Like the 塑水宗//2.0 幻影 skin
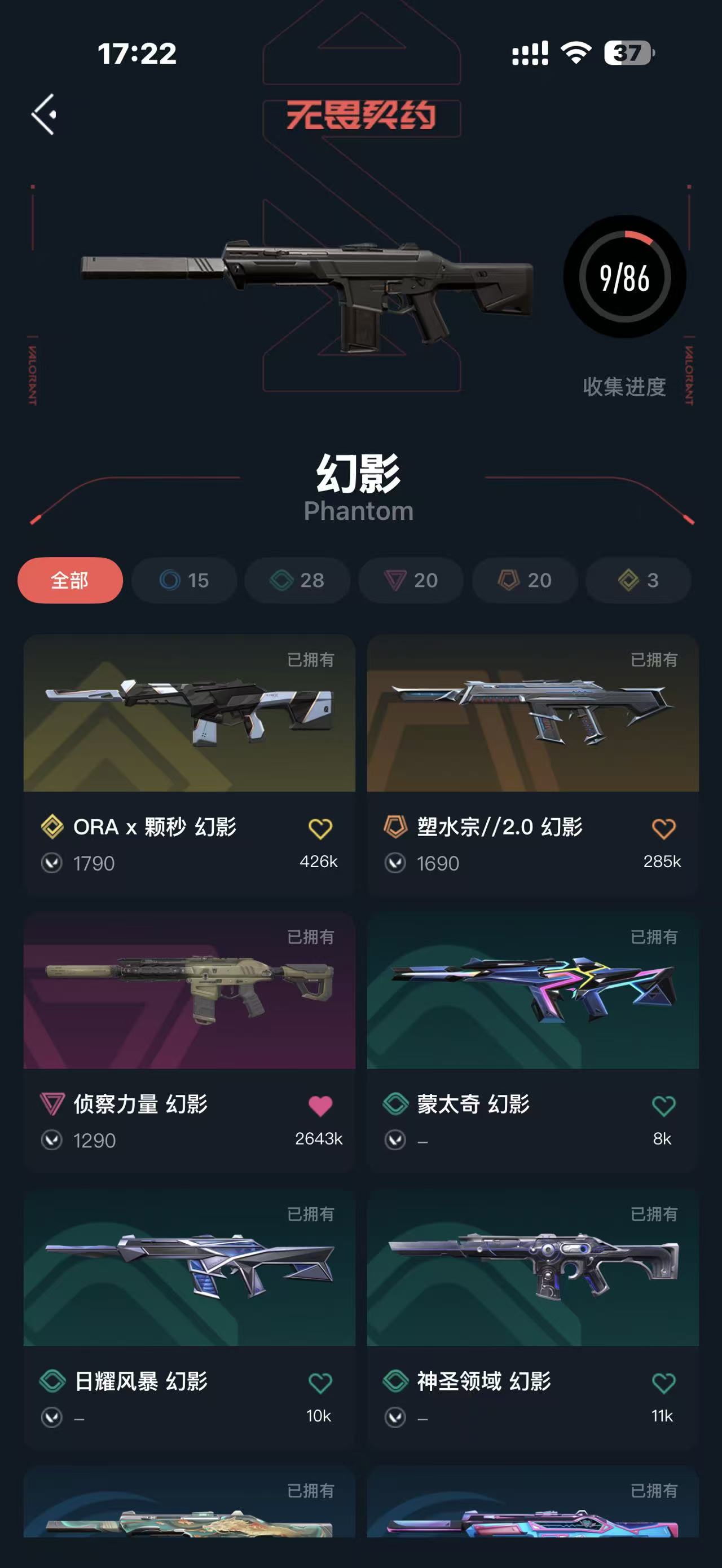This screenshot has width=722, height=1568. (x=663, y=828)
